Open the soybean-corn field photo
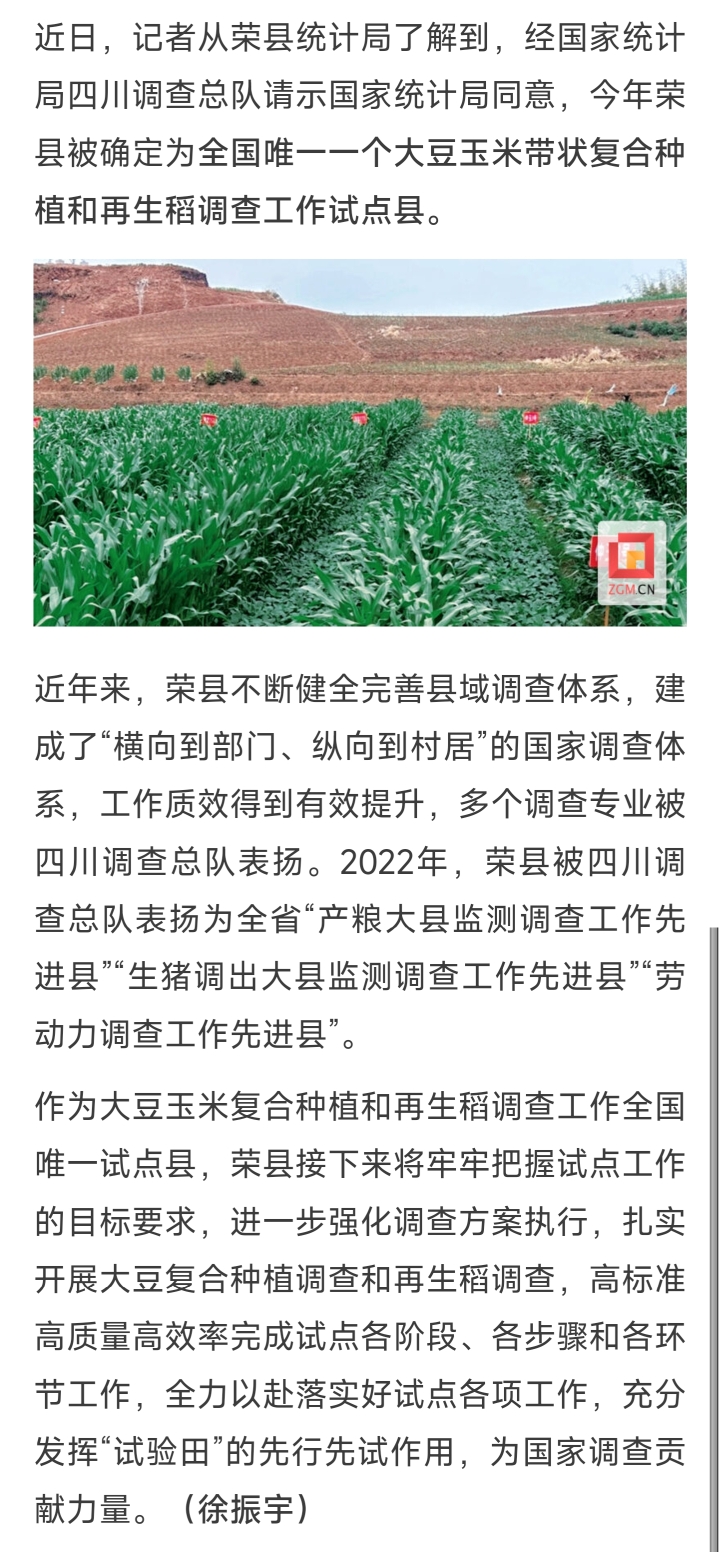 360,443
